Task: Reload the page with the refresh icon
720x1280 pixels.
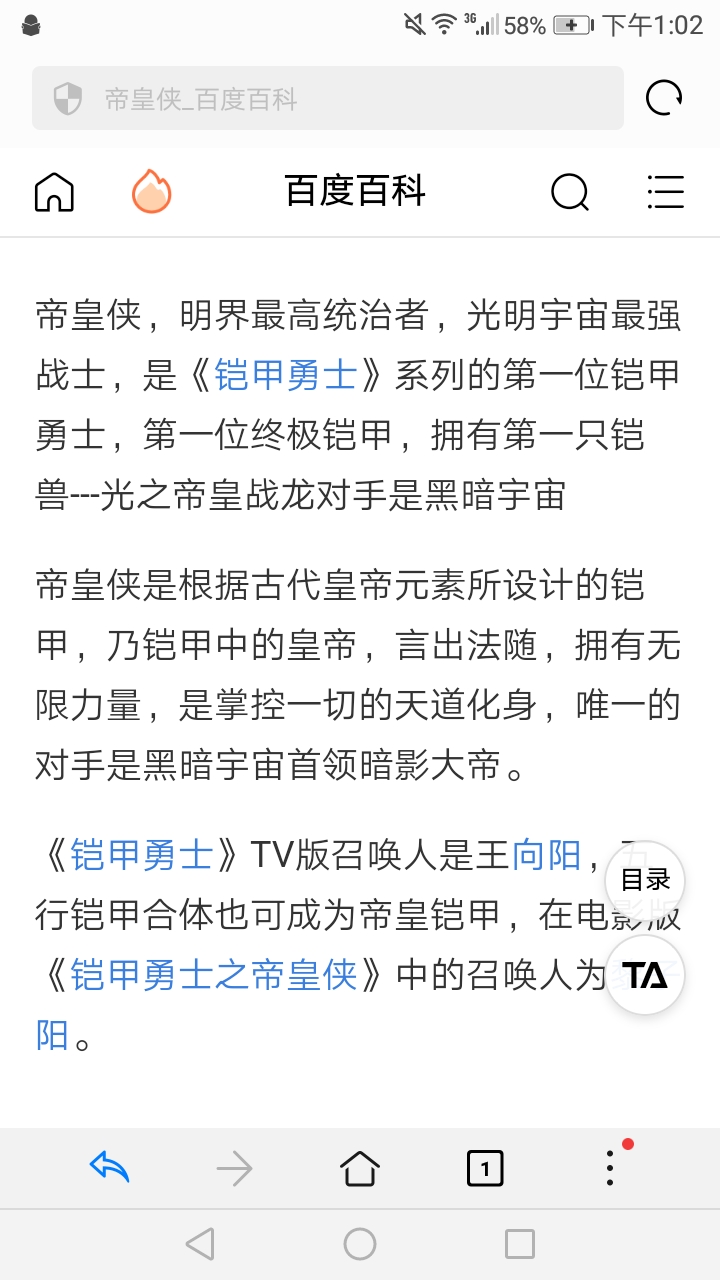Action: pyautogui.click(x=664, y=98)
